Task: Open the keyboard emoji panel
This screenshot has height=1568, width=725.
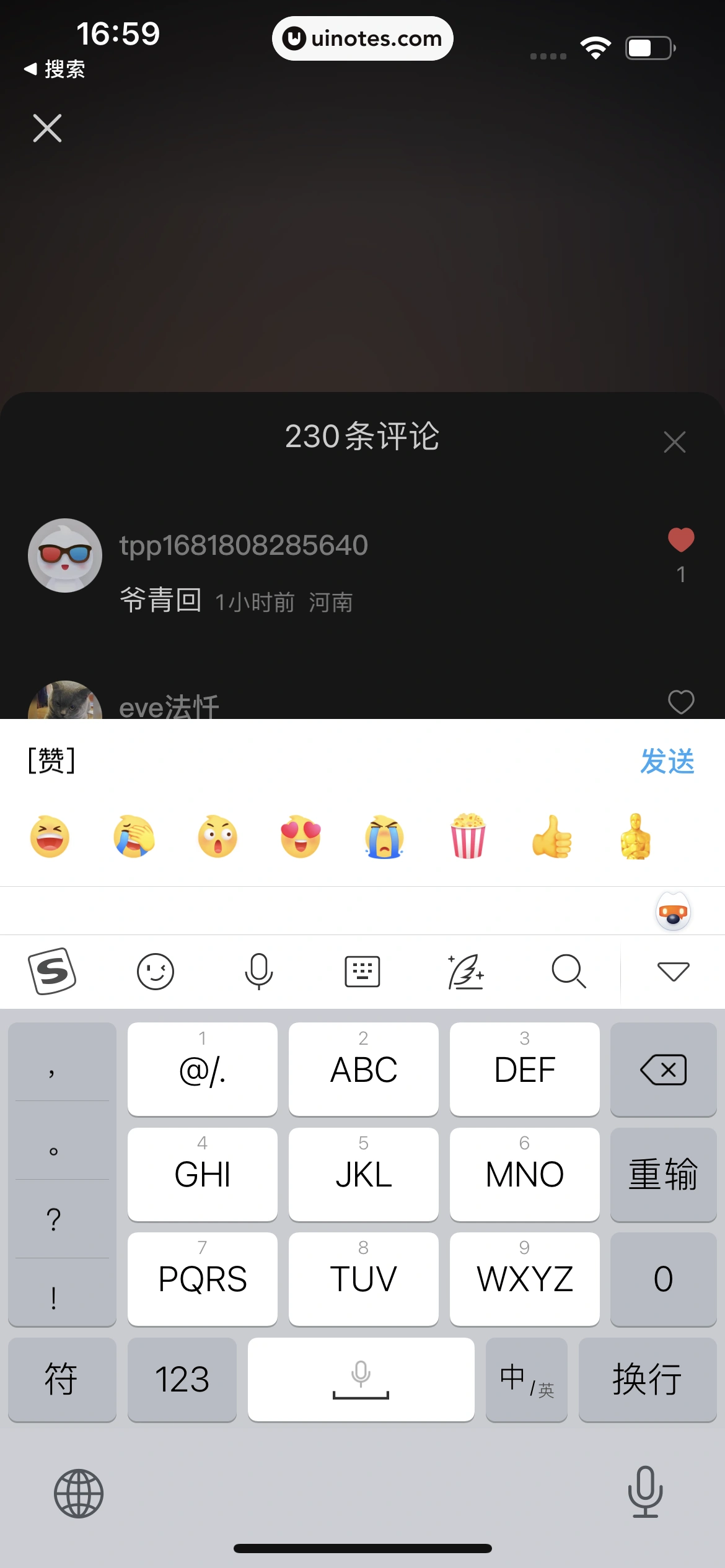Action: coord(155,971)
